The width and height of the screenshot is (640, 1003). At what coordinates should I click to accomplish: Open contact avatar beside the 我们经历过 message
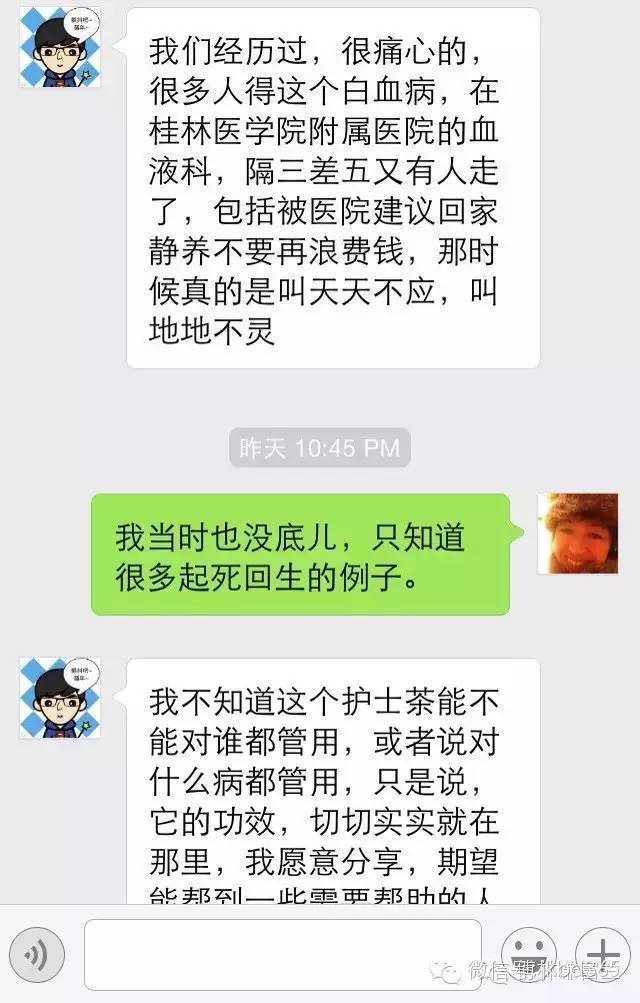pos(60,48)
